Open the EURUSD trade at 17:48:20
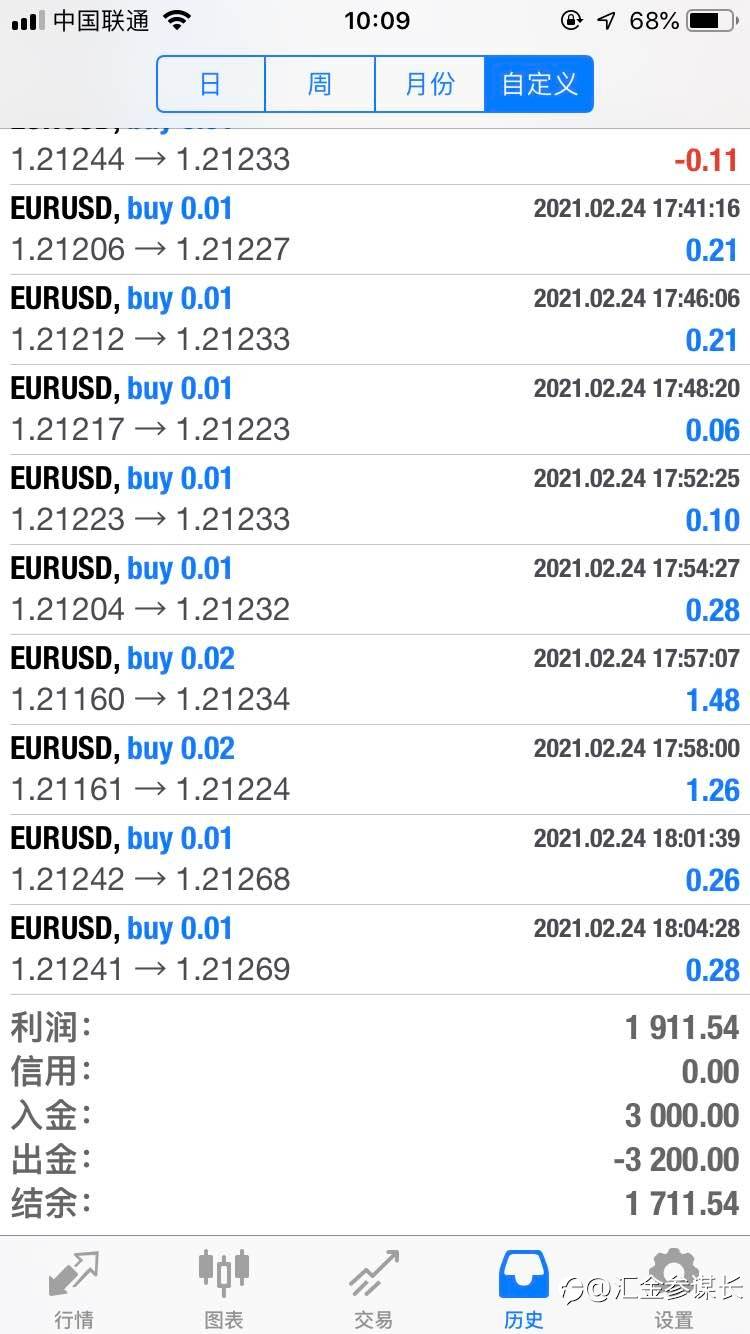750x1334 pixels. click(x=375, y=410)
